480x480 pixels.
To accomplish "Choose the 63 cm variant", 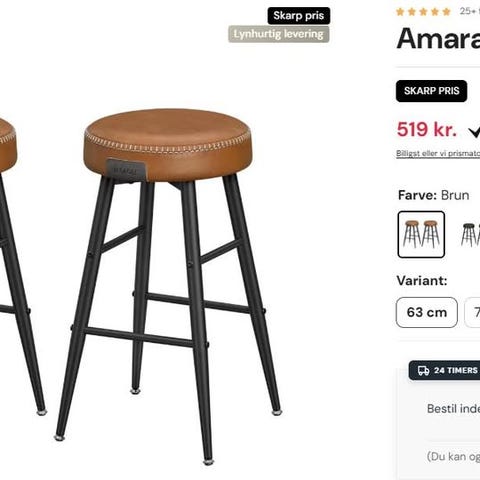I will [427, 312].
